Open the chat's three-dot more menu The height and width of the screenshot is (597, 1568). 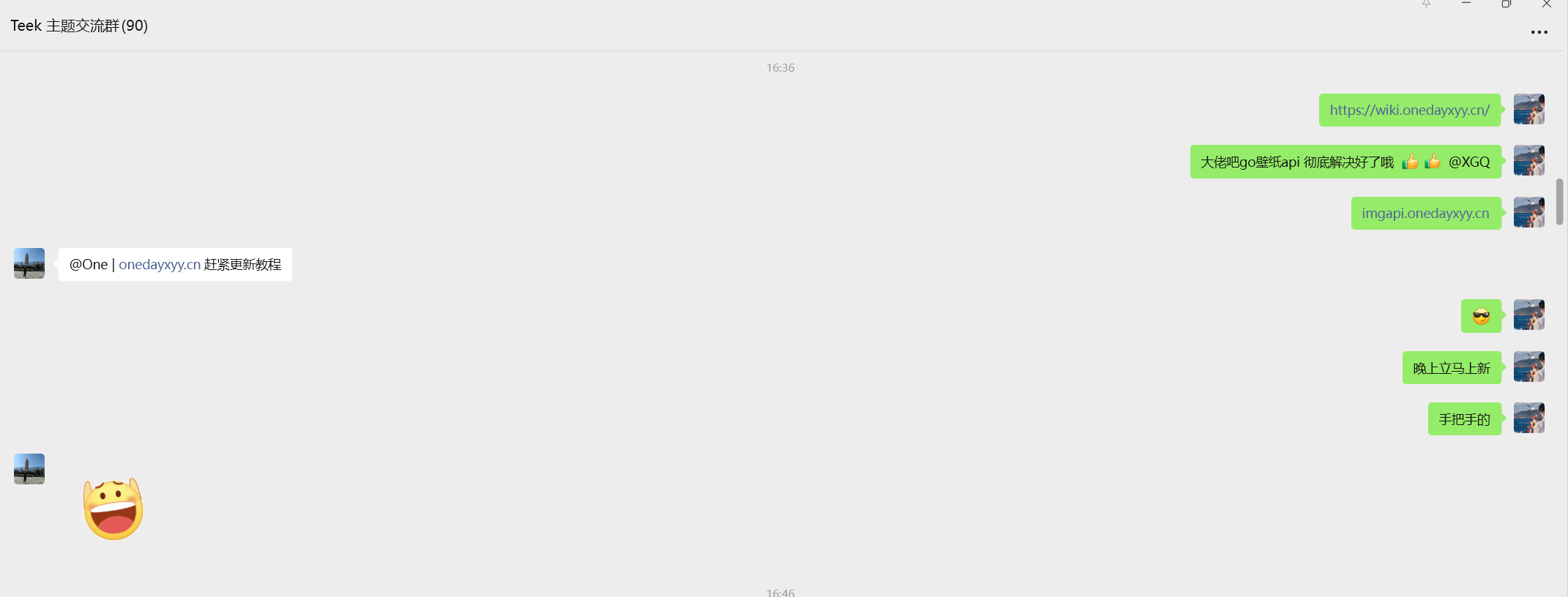[x=1539, y=32]
